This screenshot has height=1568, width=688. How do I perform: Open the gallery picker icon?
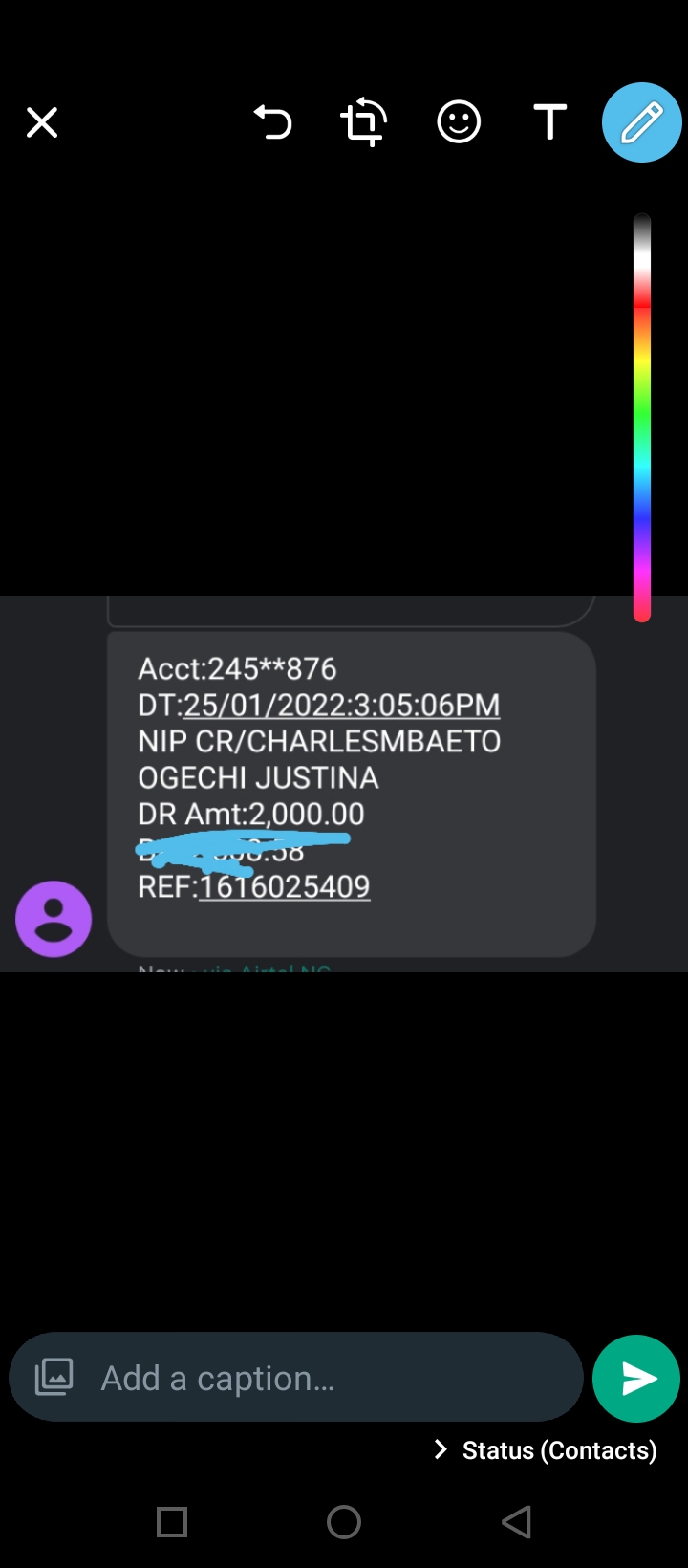[54, 1377]
